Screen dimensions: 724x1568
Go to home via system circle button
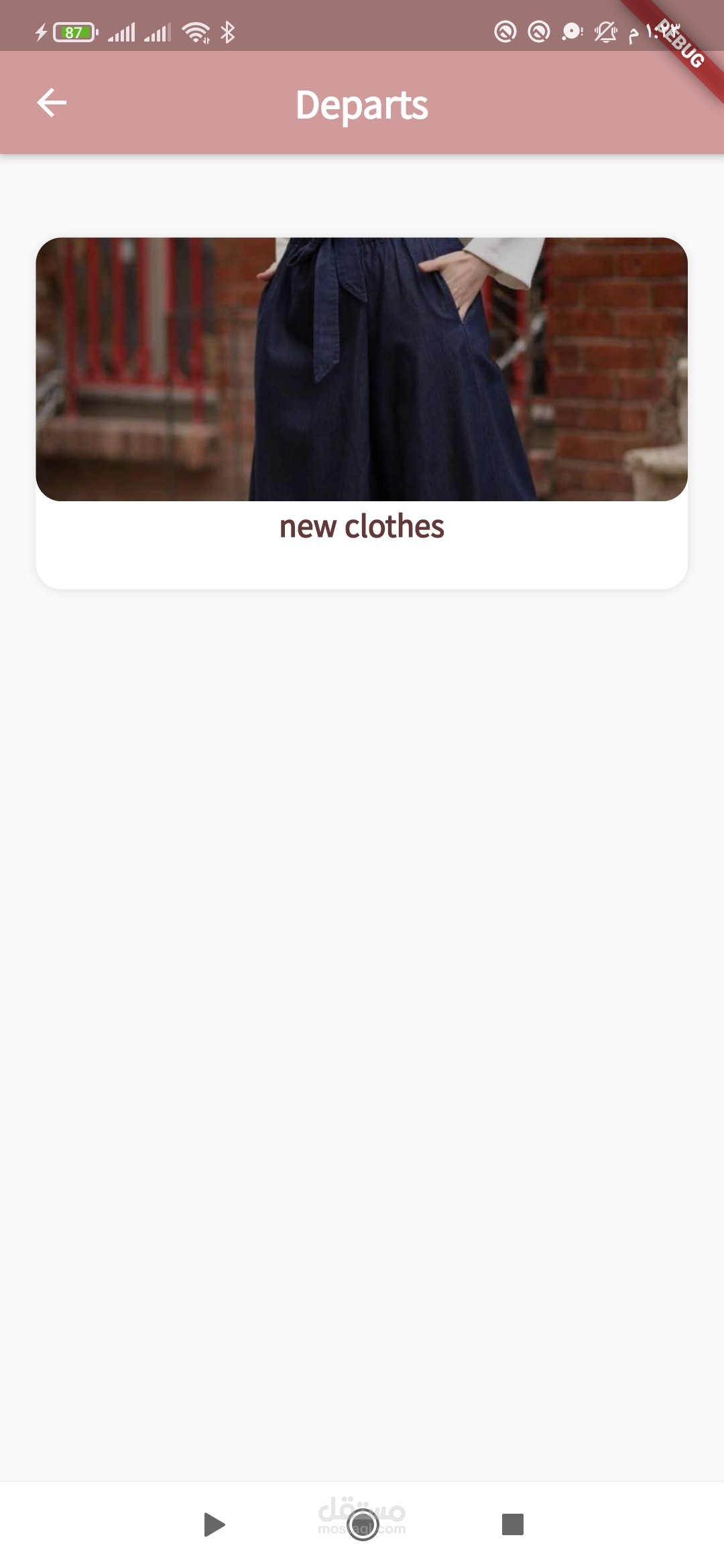click(x=363, y=1524)
